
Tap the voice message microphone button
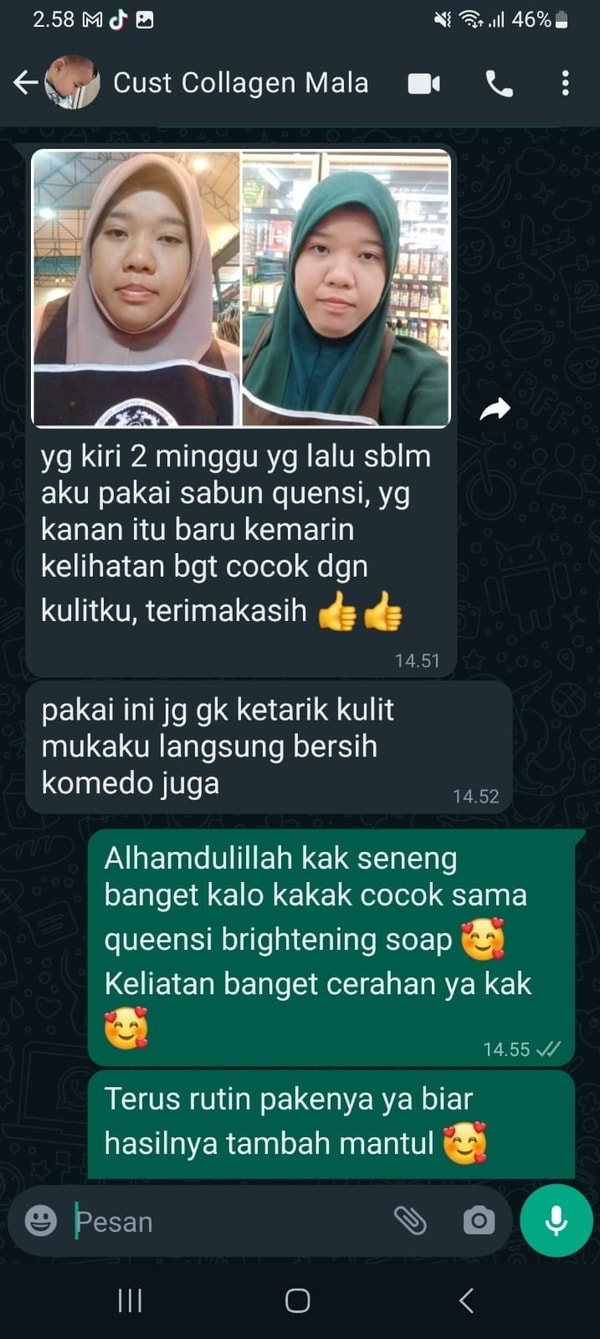(x=556, y=1220)
